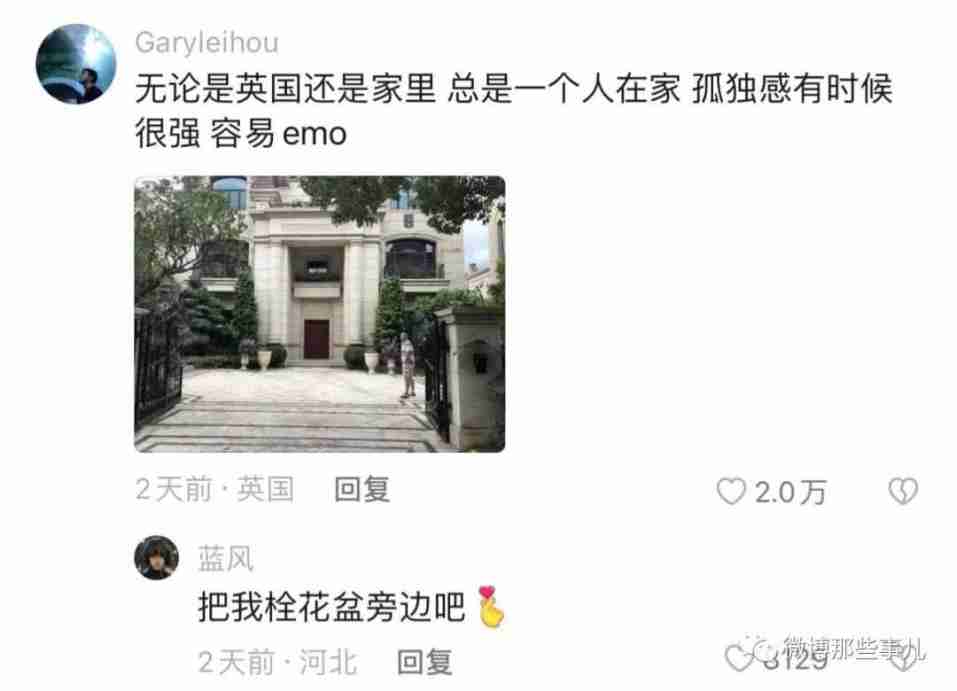Tap the username 蓝风
The image size is (957, 691).
click(x=226, y=558)
